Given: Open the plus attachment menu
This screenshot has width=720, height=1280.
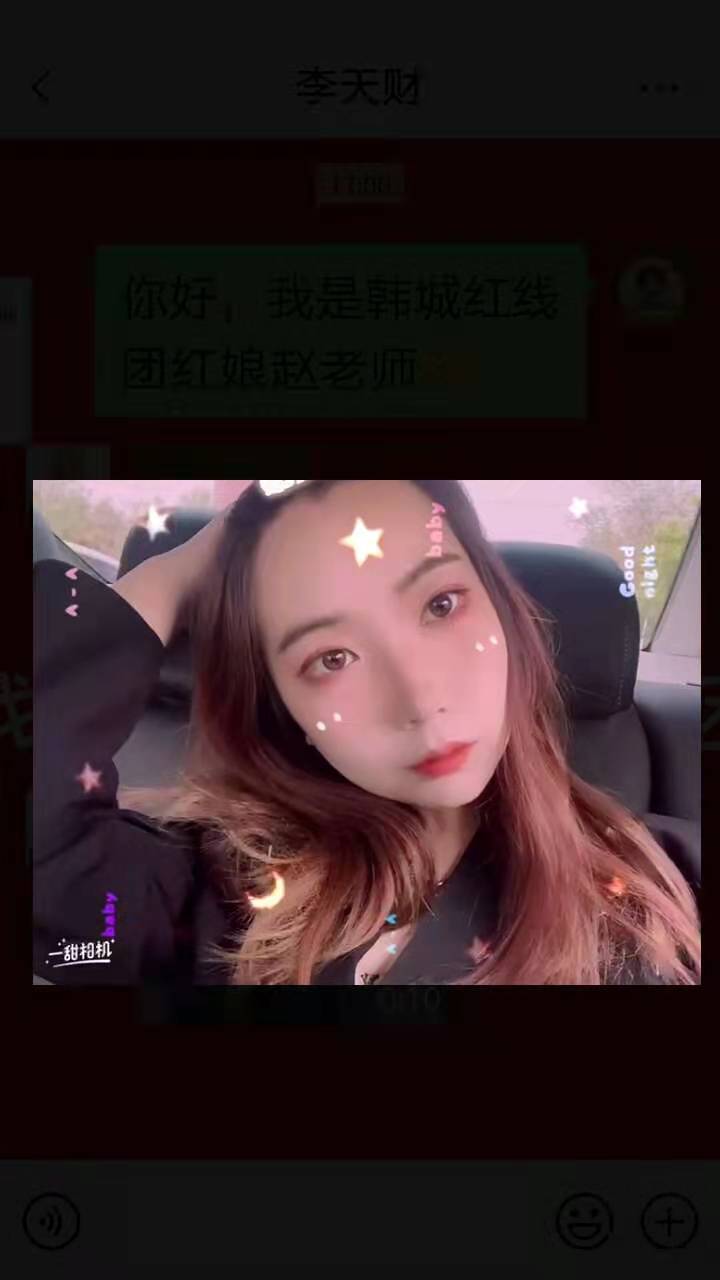Looking at the screenshot, I should pos(669,1221).
